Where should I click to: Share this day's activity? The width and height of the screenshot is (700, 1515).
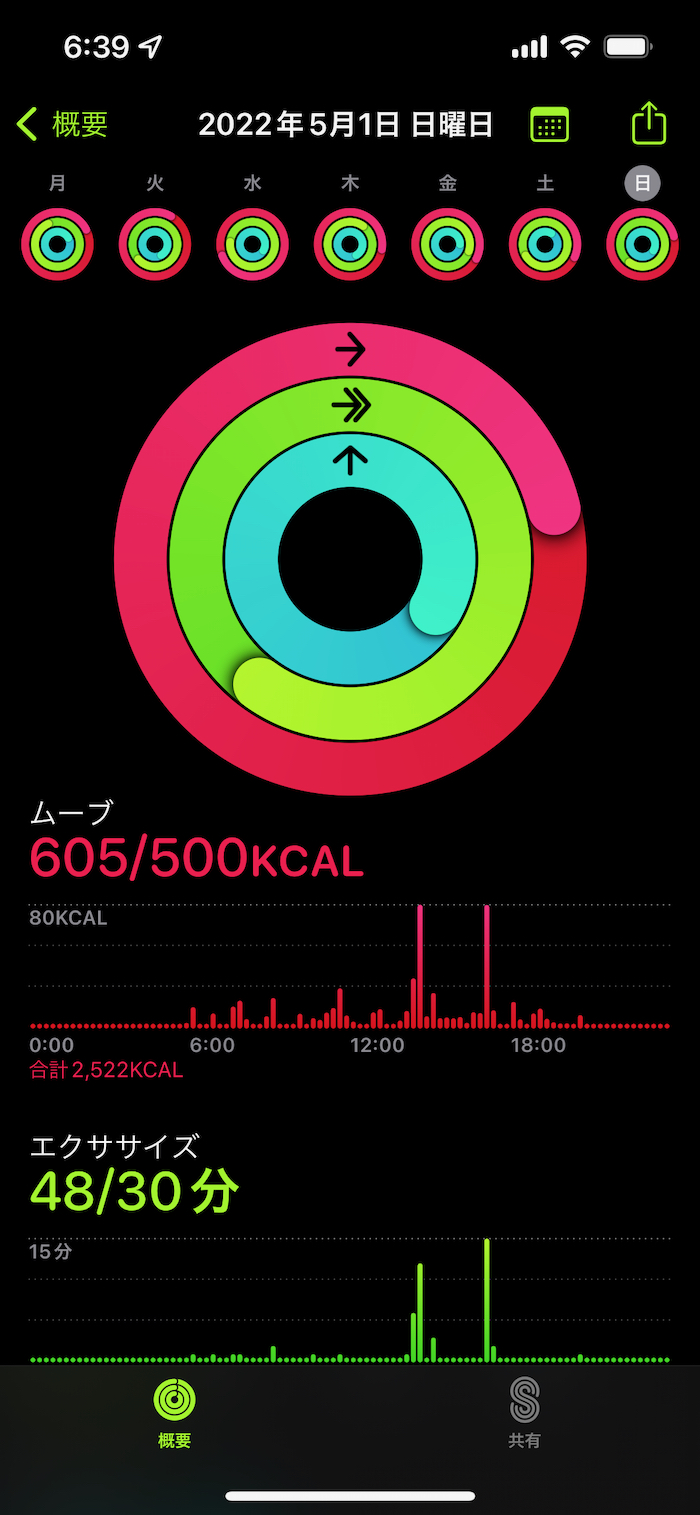click(649, 124)
